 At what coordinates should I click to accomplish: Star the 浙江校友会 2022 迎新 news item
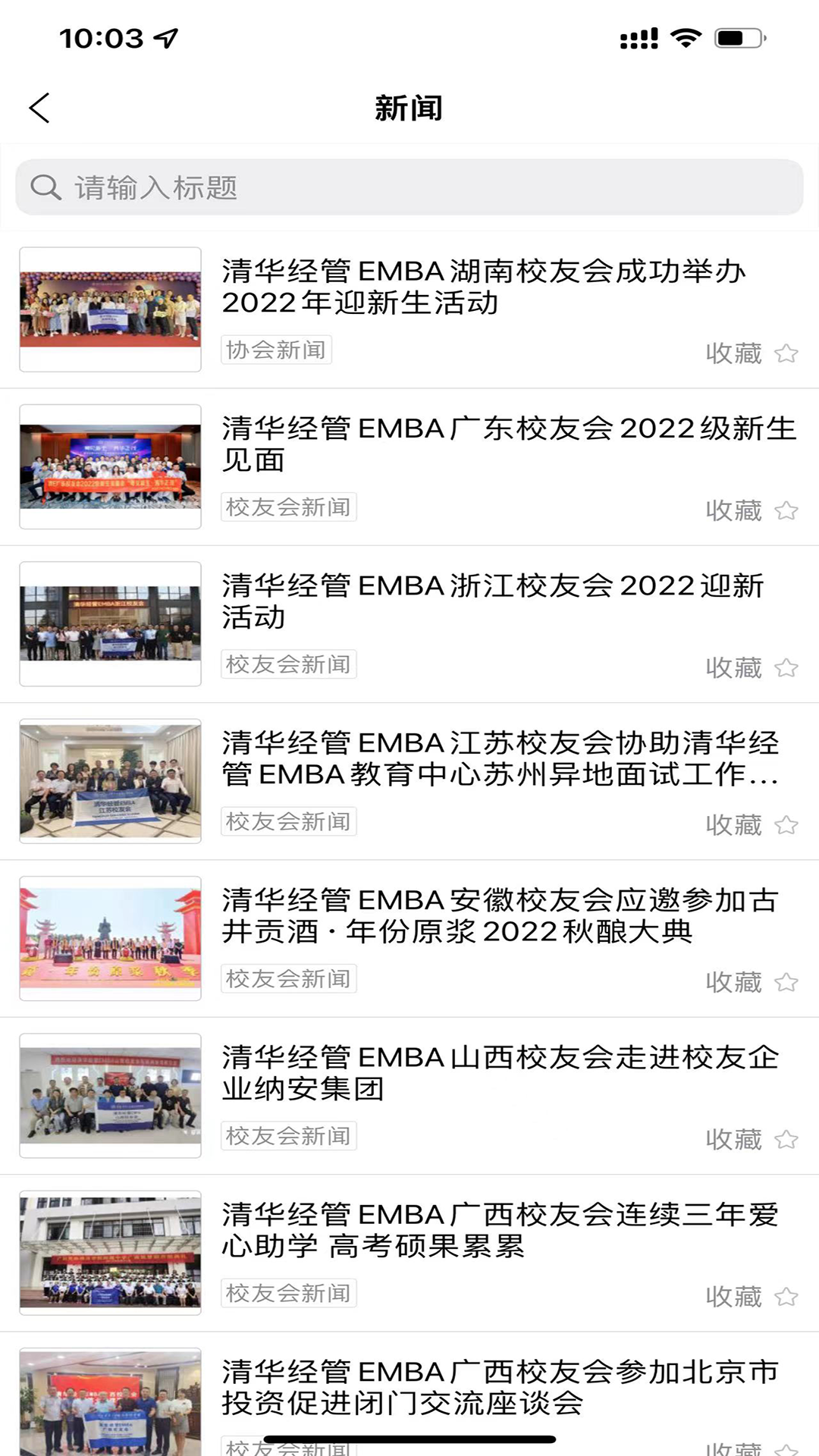pyautogui.click(x=786, y=668)
